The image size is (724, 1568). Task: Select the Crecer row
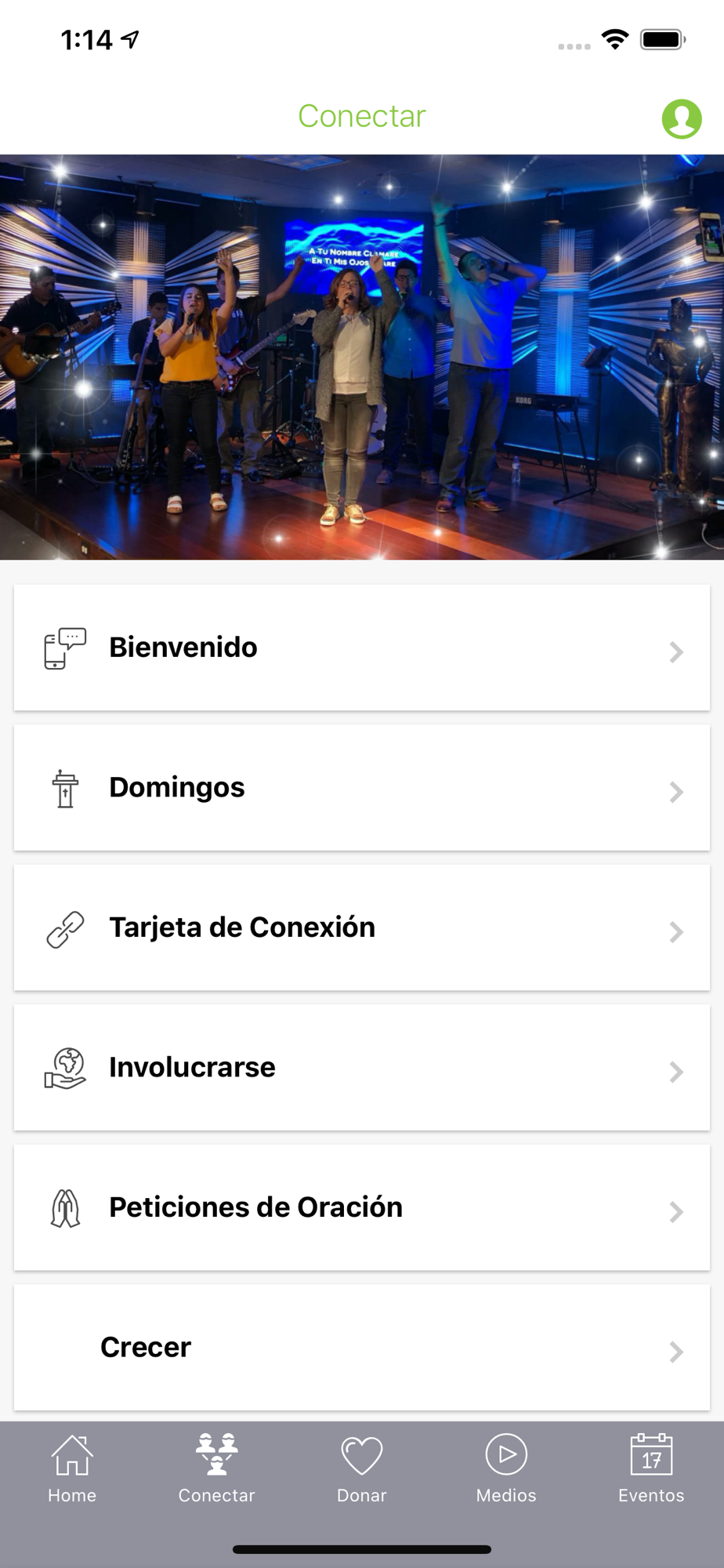pyautogui.click(x=361, y=1347)
